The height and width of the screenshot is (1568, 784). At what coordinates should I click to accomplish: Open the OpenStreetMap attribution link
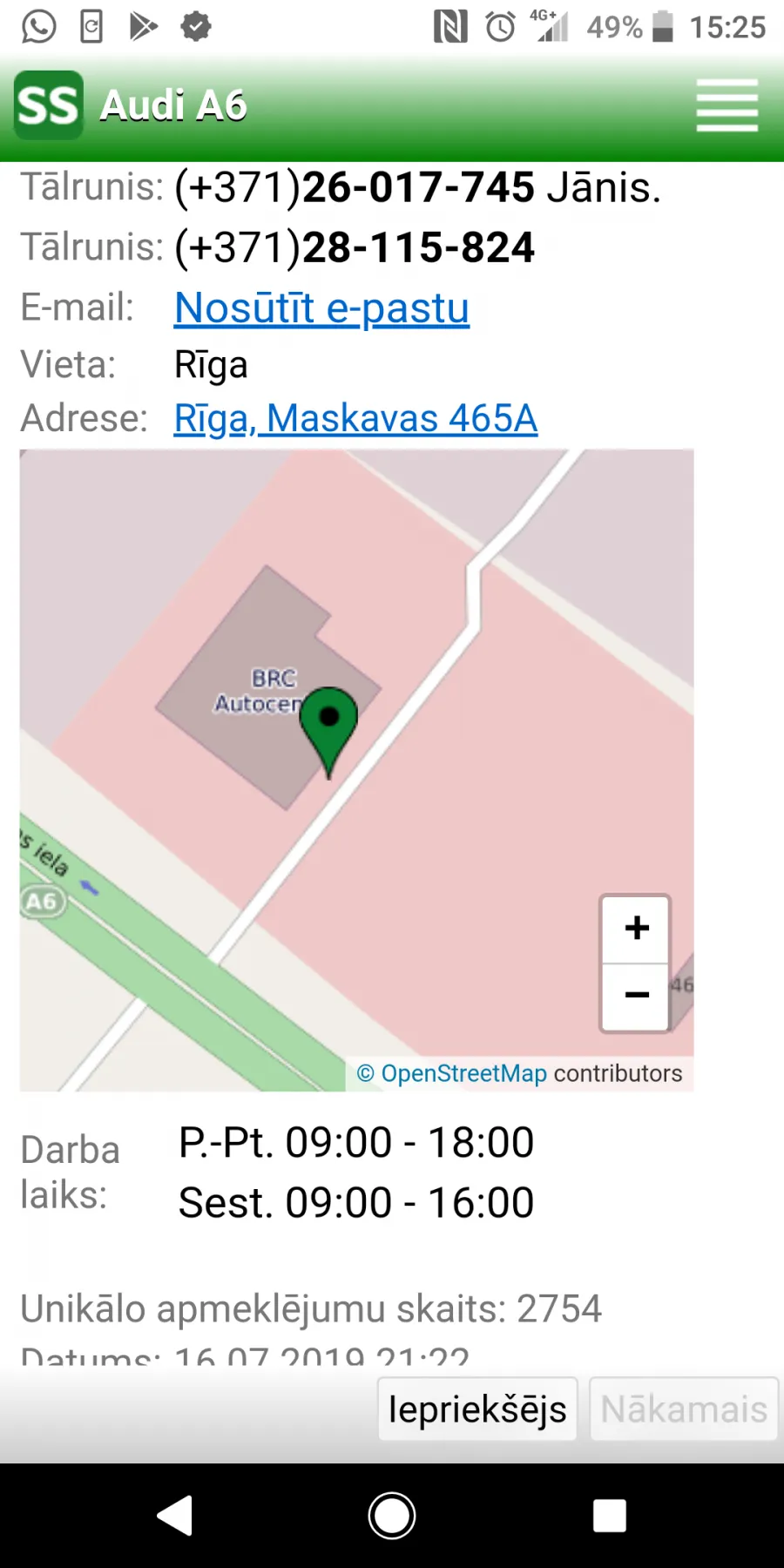(x=463, y=1073)
